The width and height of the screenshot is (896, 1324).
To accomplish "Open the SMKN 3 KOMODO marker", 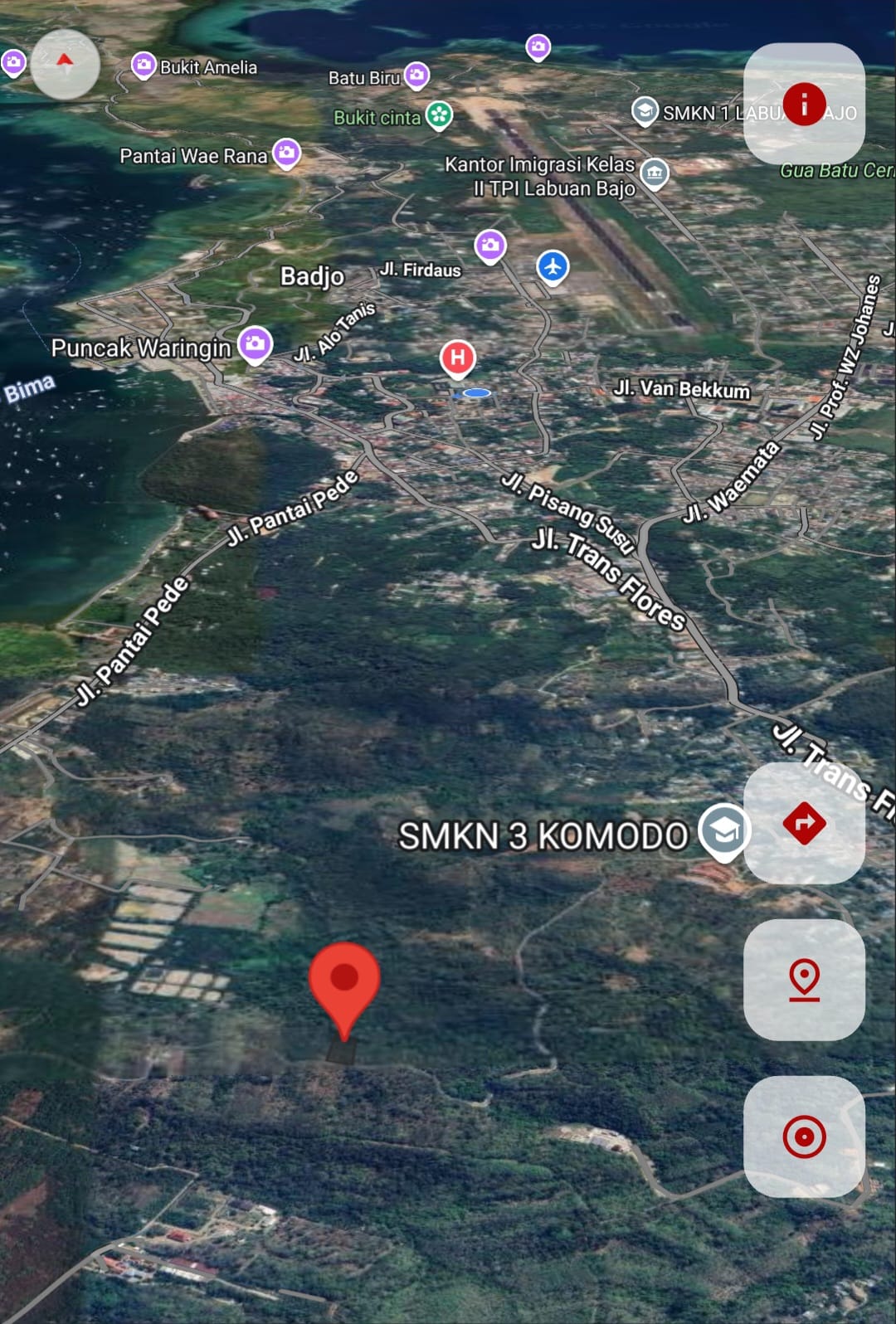I will click(x=723, y=830).
